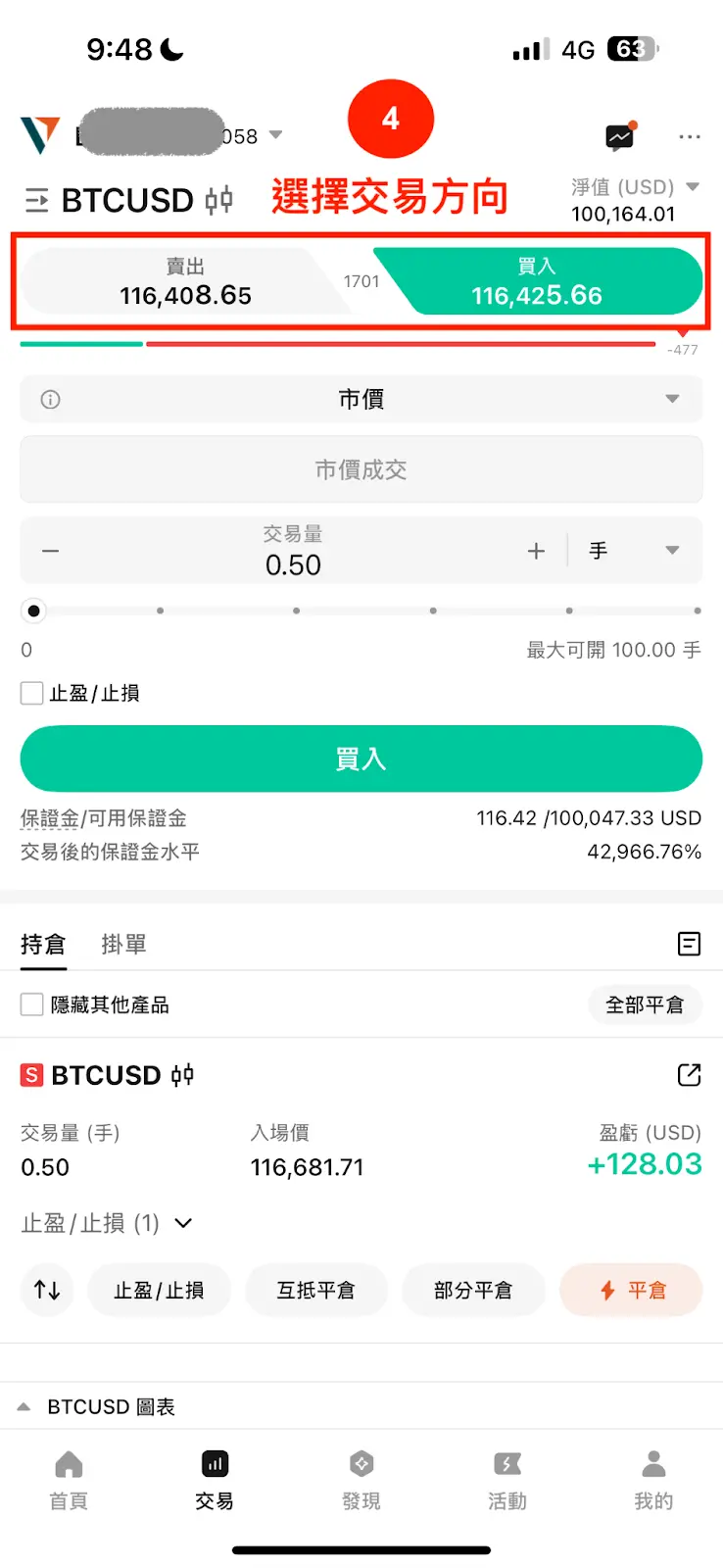This screenshot has height=1568, width=723.
Task: Check the 隱藏其他產品 box
Action: click(x=32, y=1004)
